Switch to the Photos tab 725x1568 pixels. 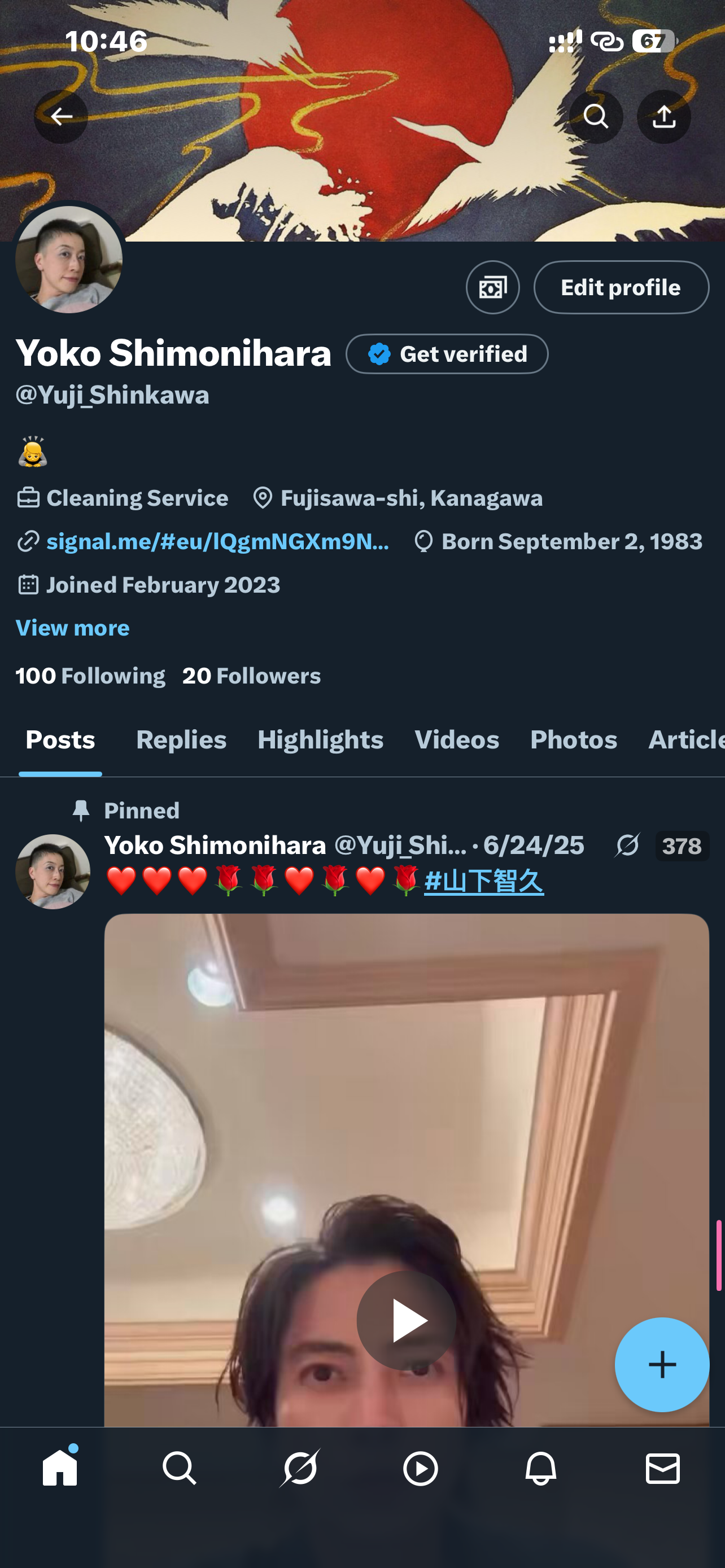click(574, 739)
